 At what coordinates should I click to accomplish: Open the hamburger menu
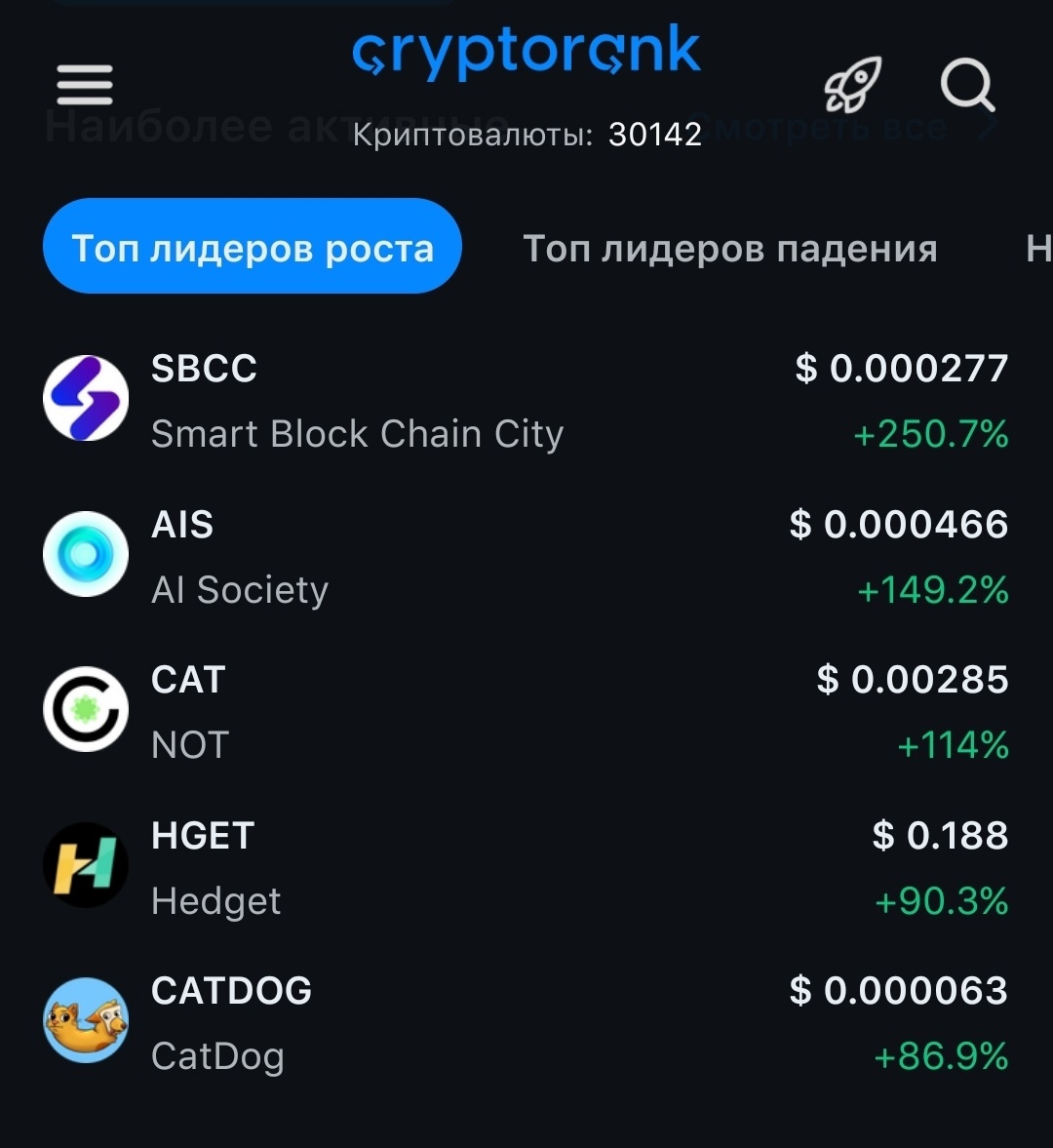click(85, 84)
